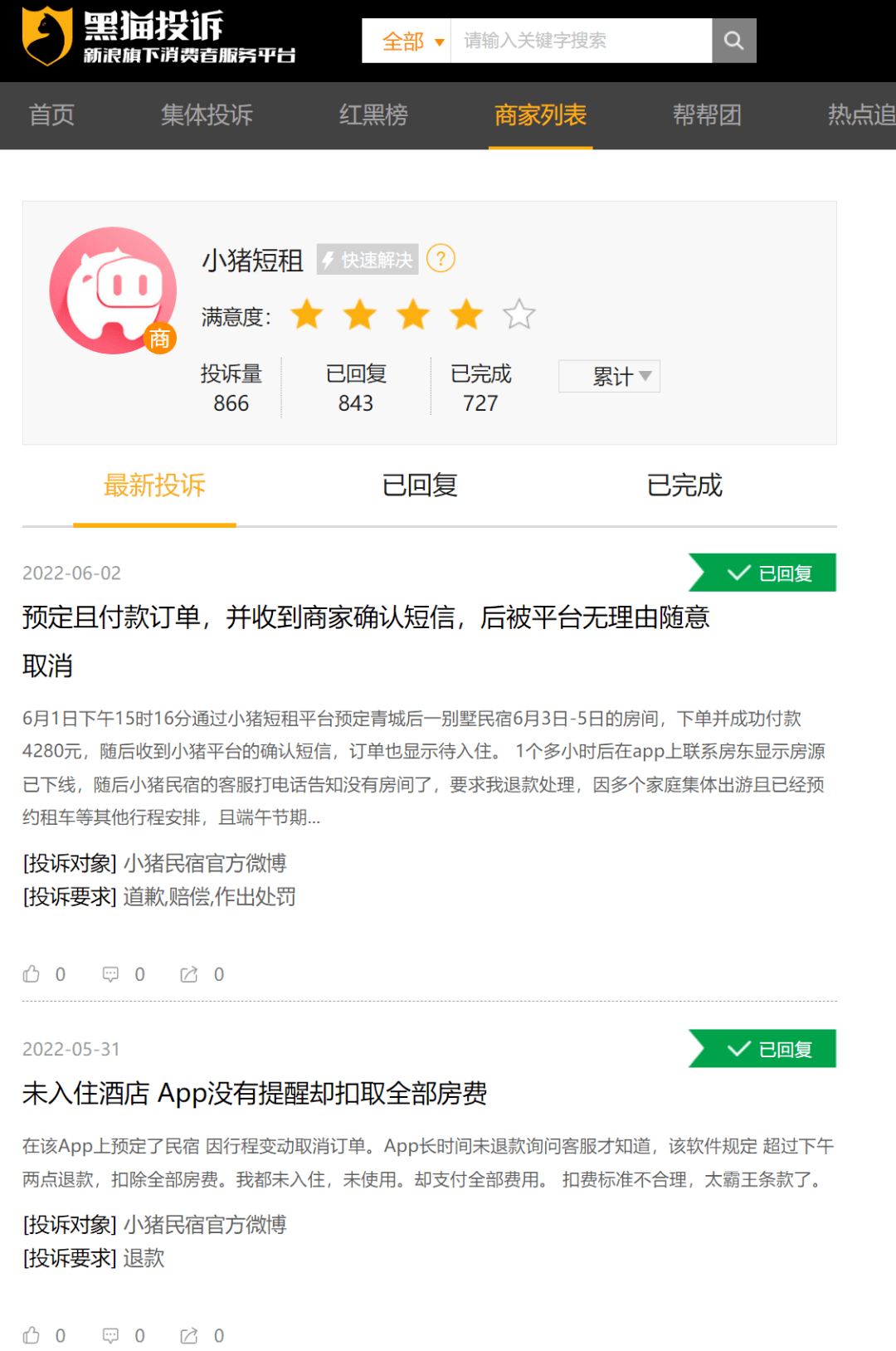Select the 商家列表 nav item

point(540,115)
